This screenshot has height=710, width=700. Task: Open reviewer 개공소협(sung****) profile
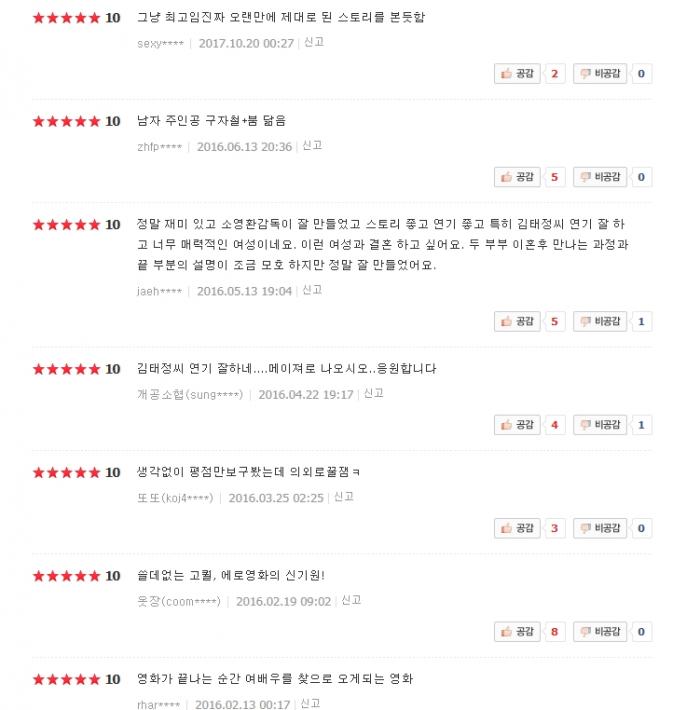coord(189,394)
